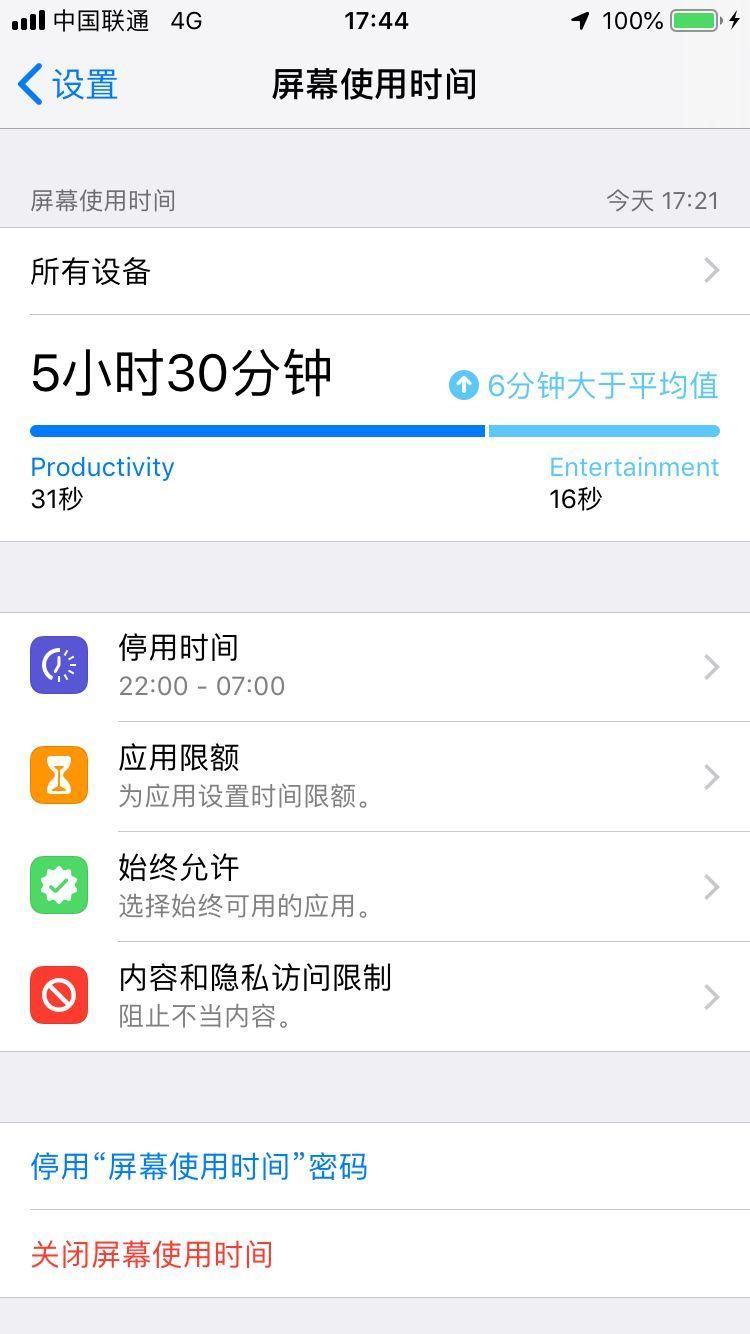Tap the Entertainment category label
The image size is (750, 1334).
point(634,467)
